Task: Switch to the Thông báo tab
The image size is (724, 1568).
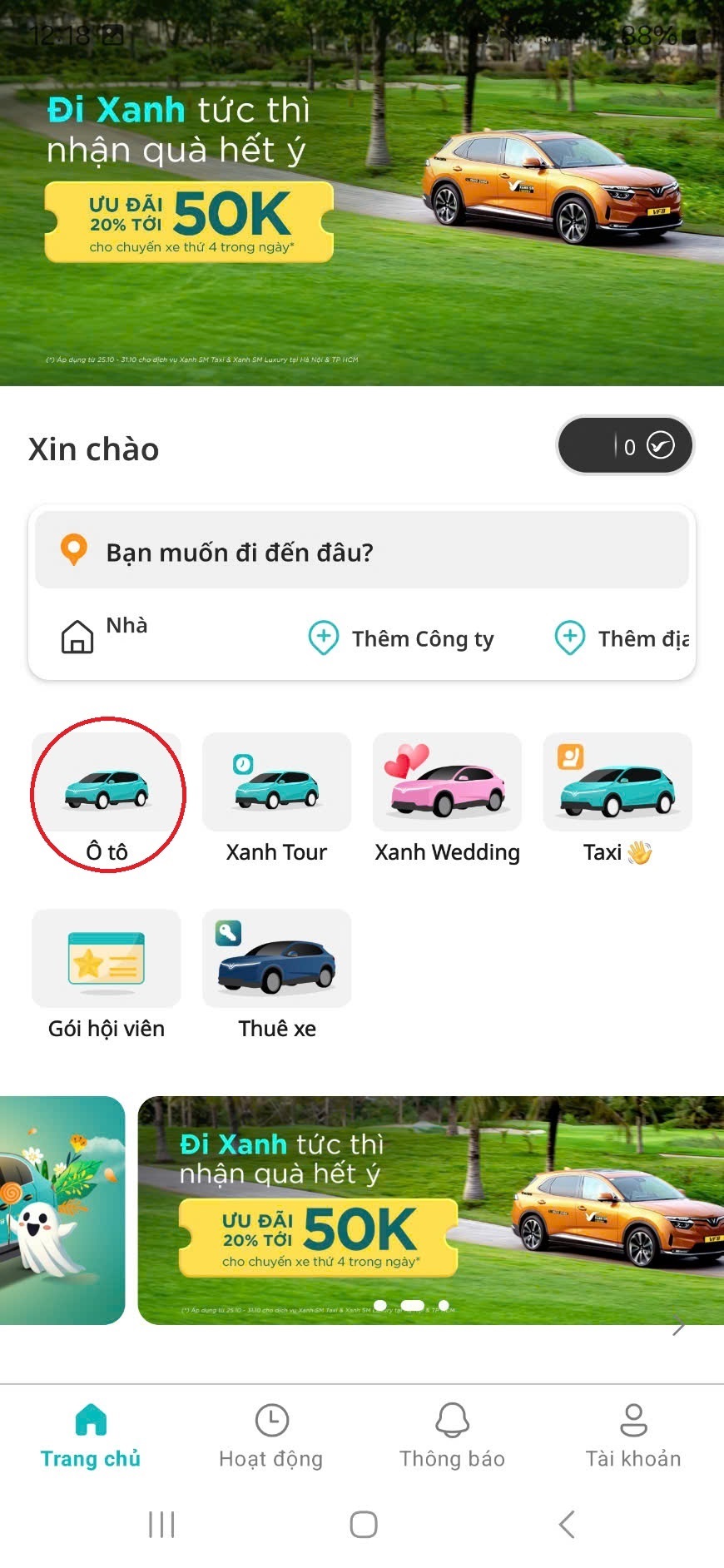Action: pyautogui.click(x=452, y=1437)
